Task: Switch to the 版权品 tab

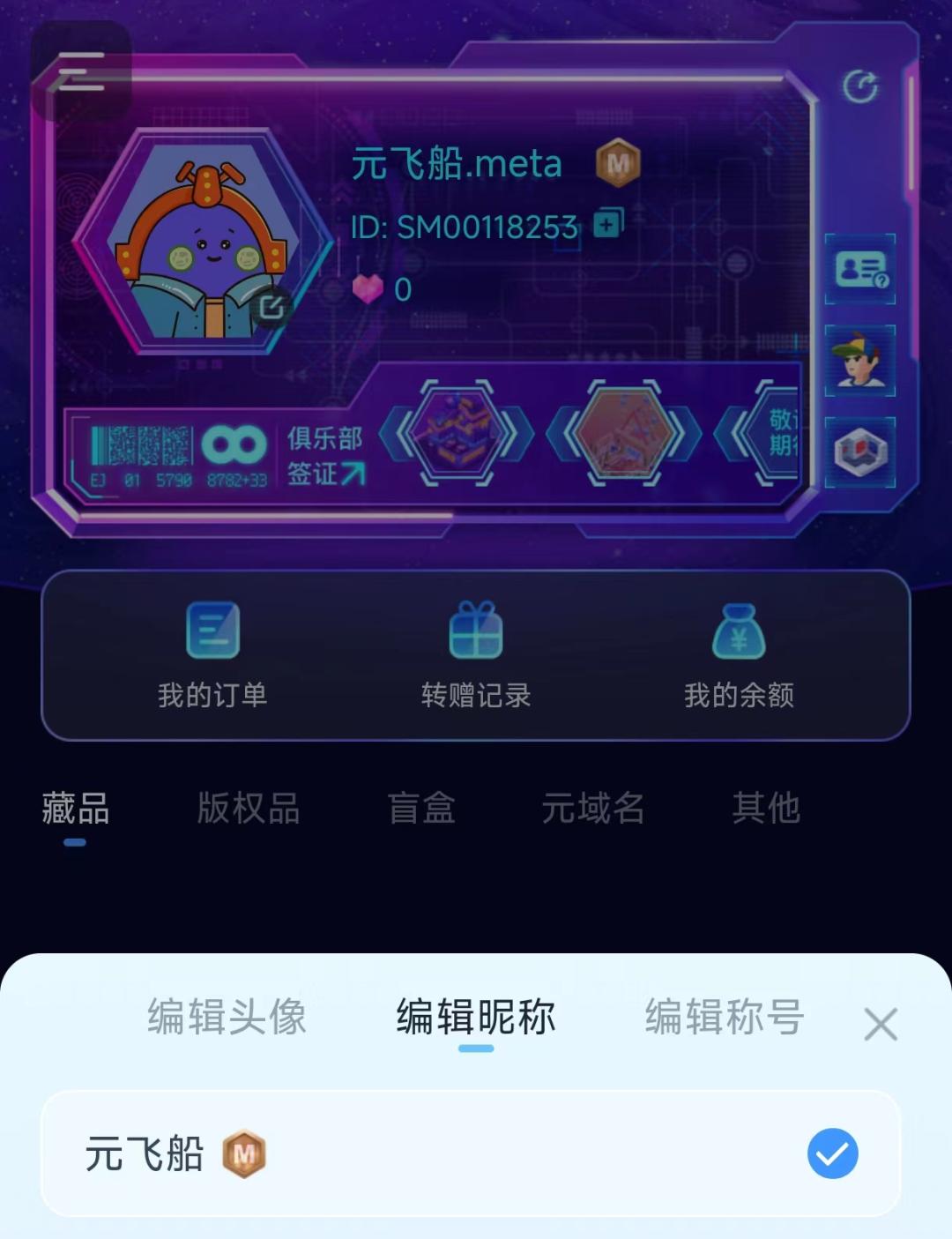Action: tap(249, 808)
